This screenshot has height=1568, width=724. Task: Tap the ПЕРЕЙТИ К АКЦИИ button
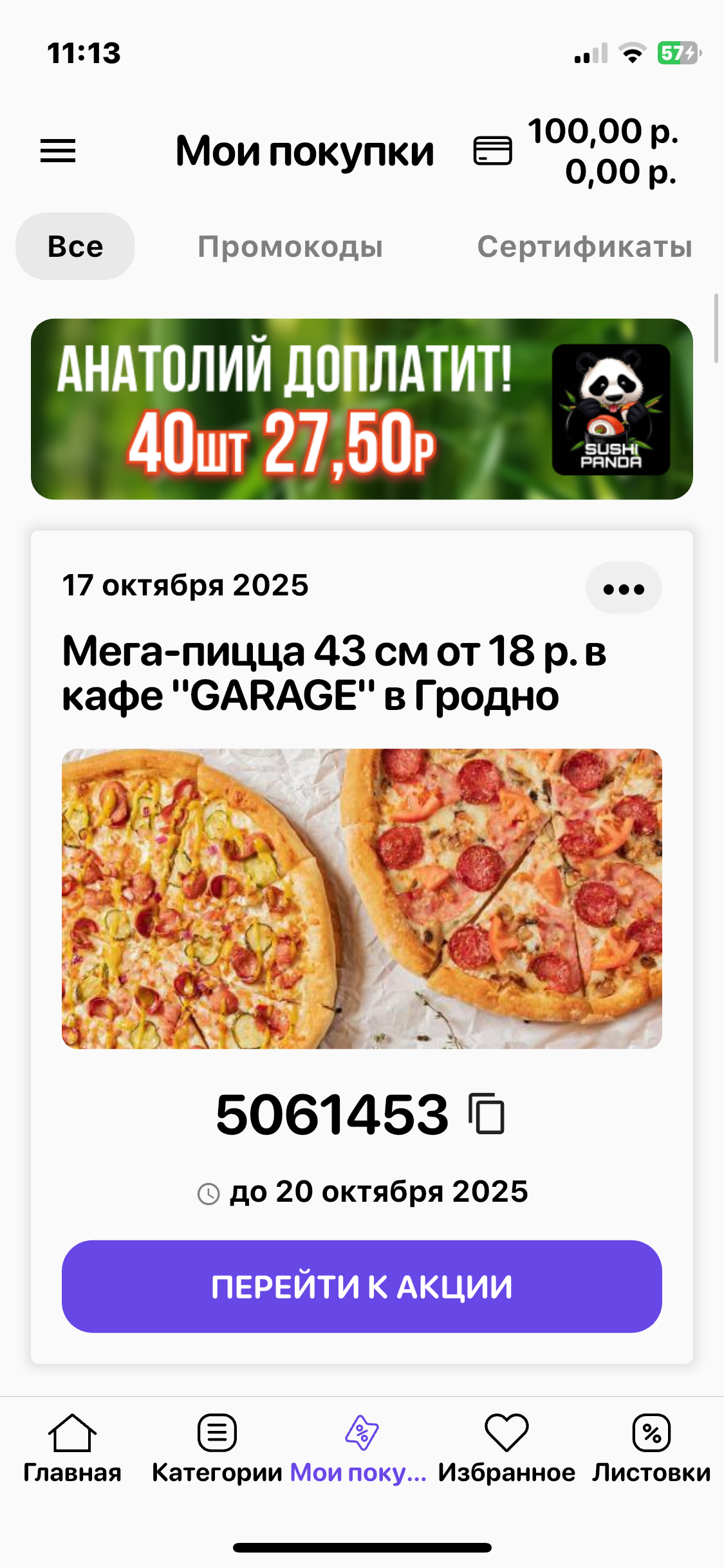pyautogui.click(x=362, y=1287)
